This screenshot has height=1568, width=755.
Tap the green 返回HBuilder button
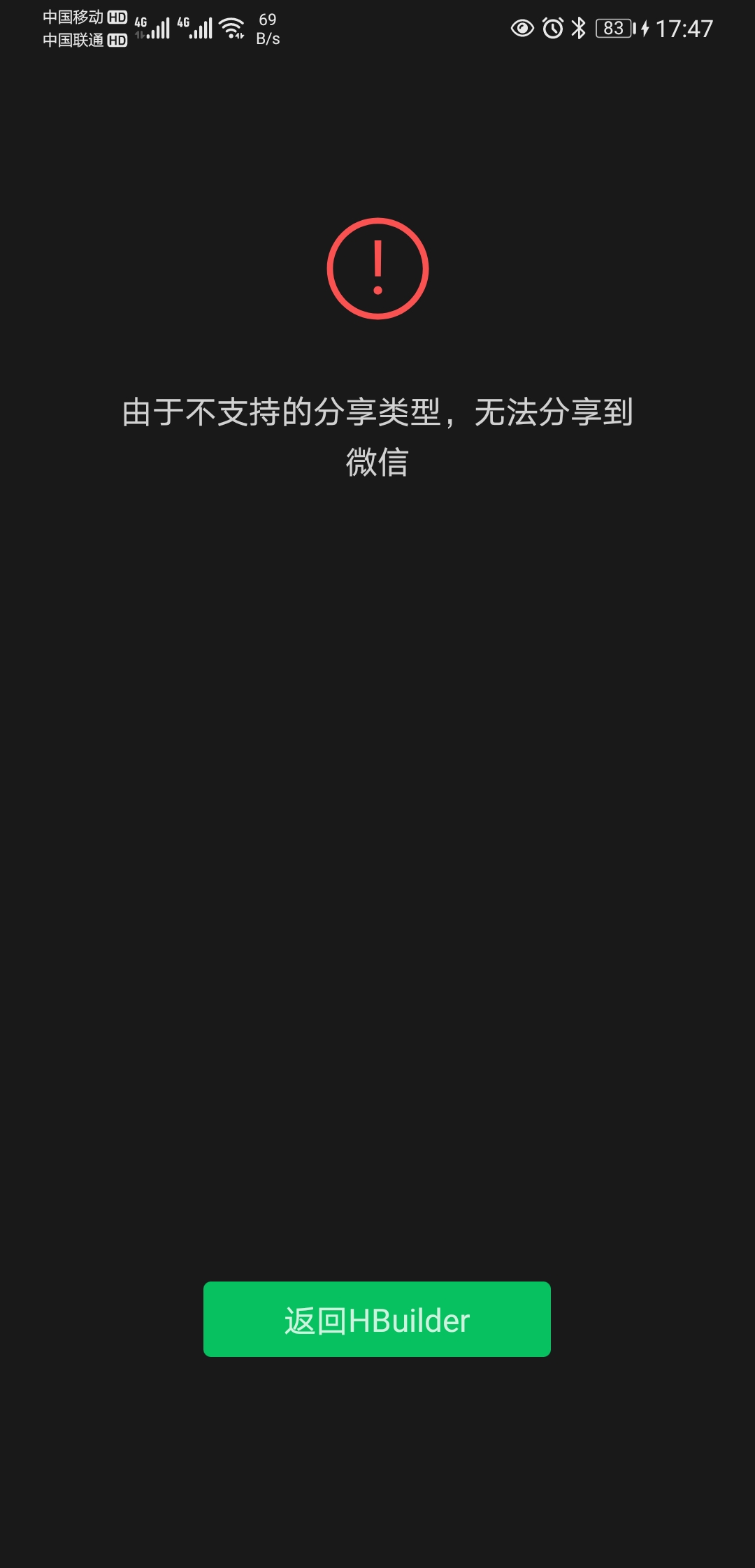(x=377, y=1319)
